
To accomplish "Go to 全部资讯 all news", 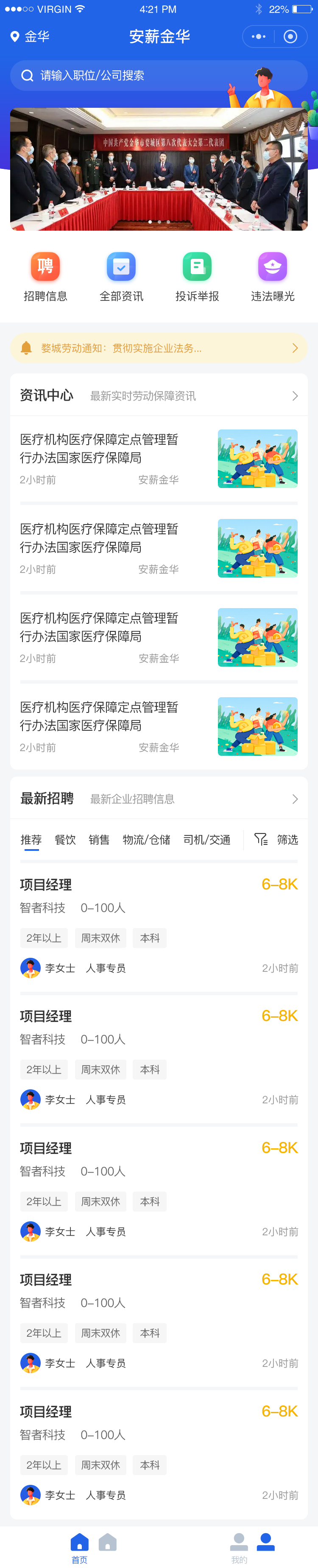I will click(x=121, y=277).
